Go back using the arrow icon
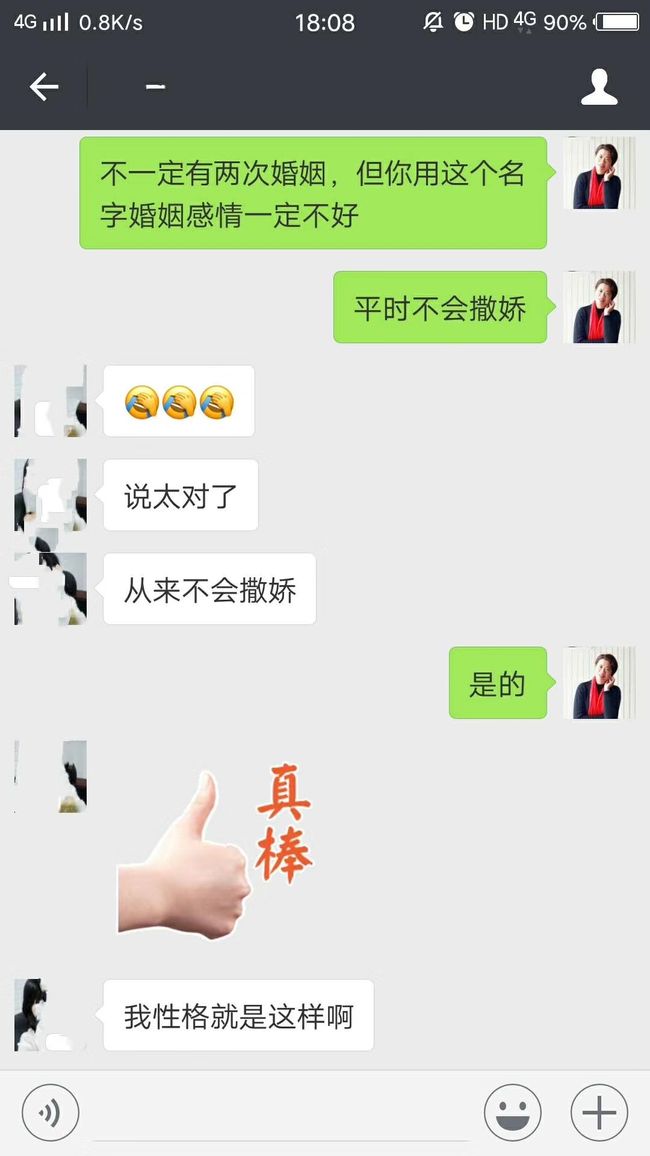Image resolution: width=650 pixels, height=1156 pixels. tap(43, 87)
